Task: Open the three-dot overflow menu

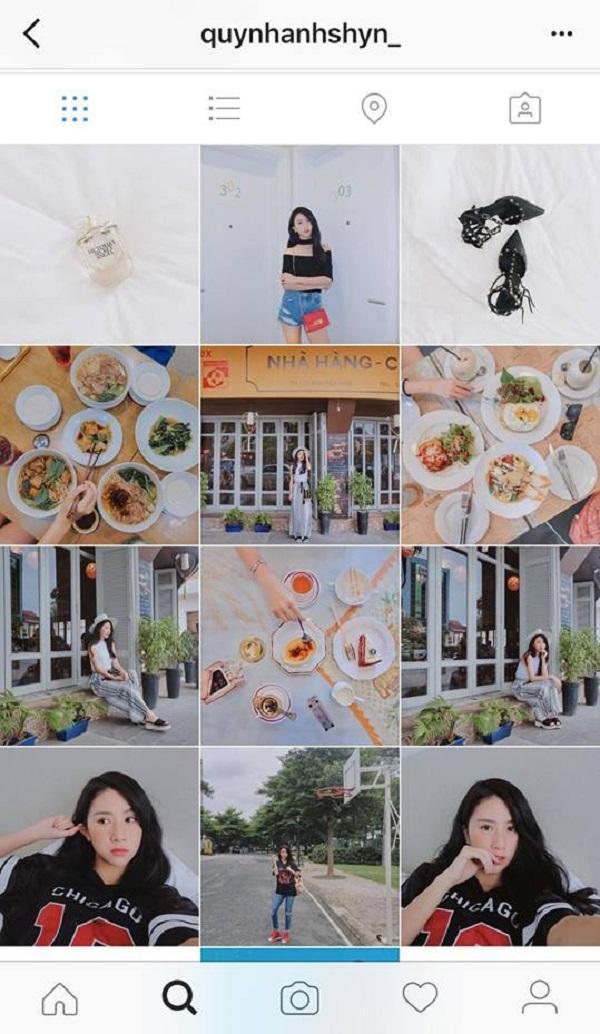Action: pos(561,34)
